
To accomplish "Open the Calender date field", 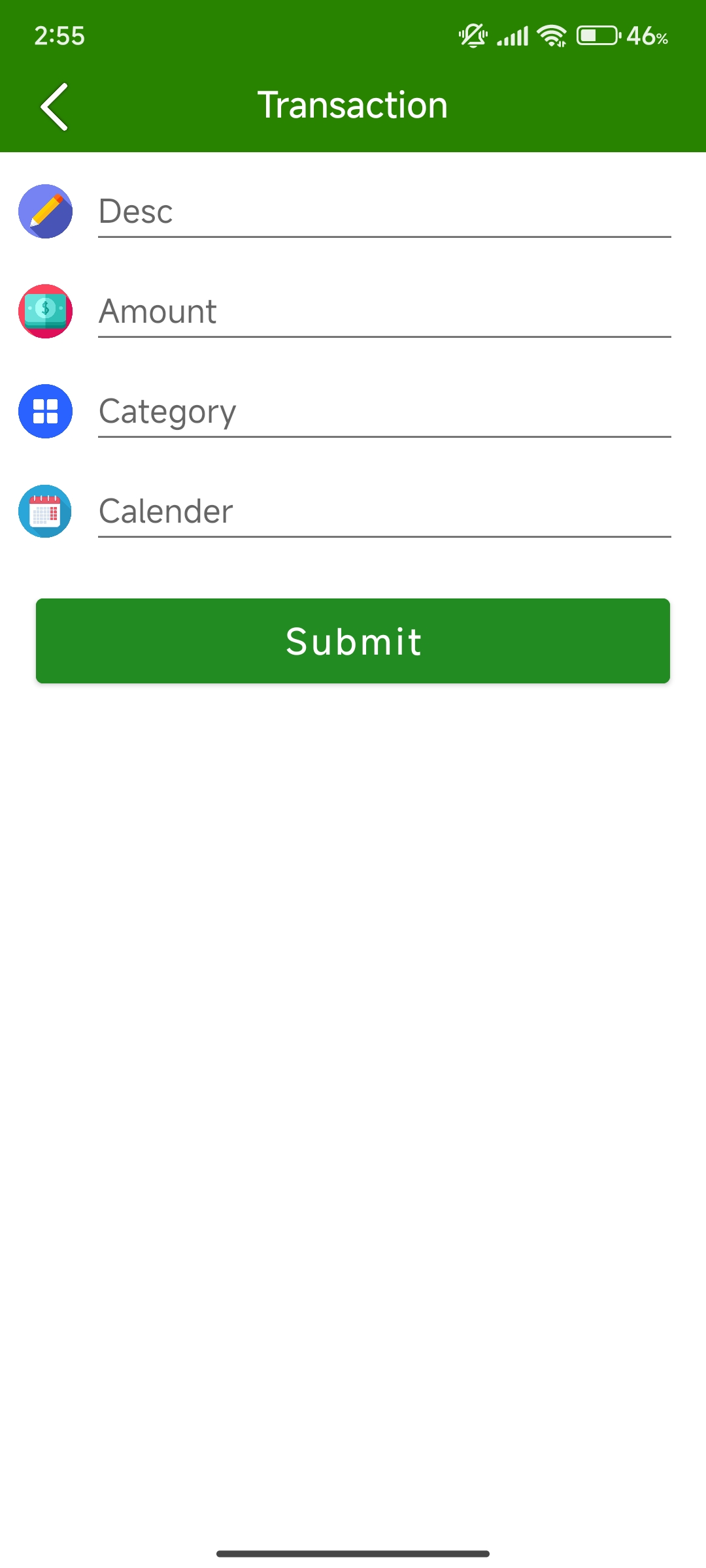I will click(384, 512).
